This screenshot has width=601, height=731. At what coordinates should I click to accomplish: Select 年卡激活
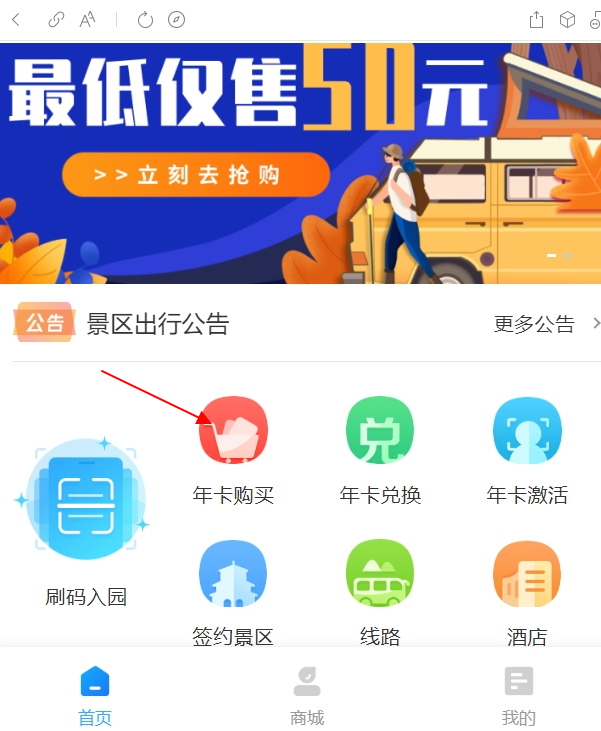[x=527, y=448]
